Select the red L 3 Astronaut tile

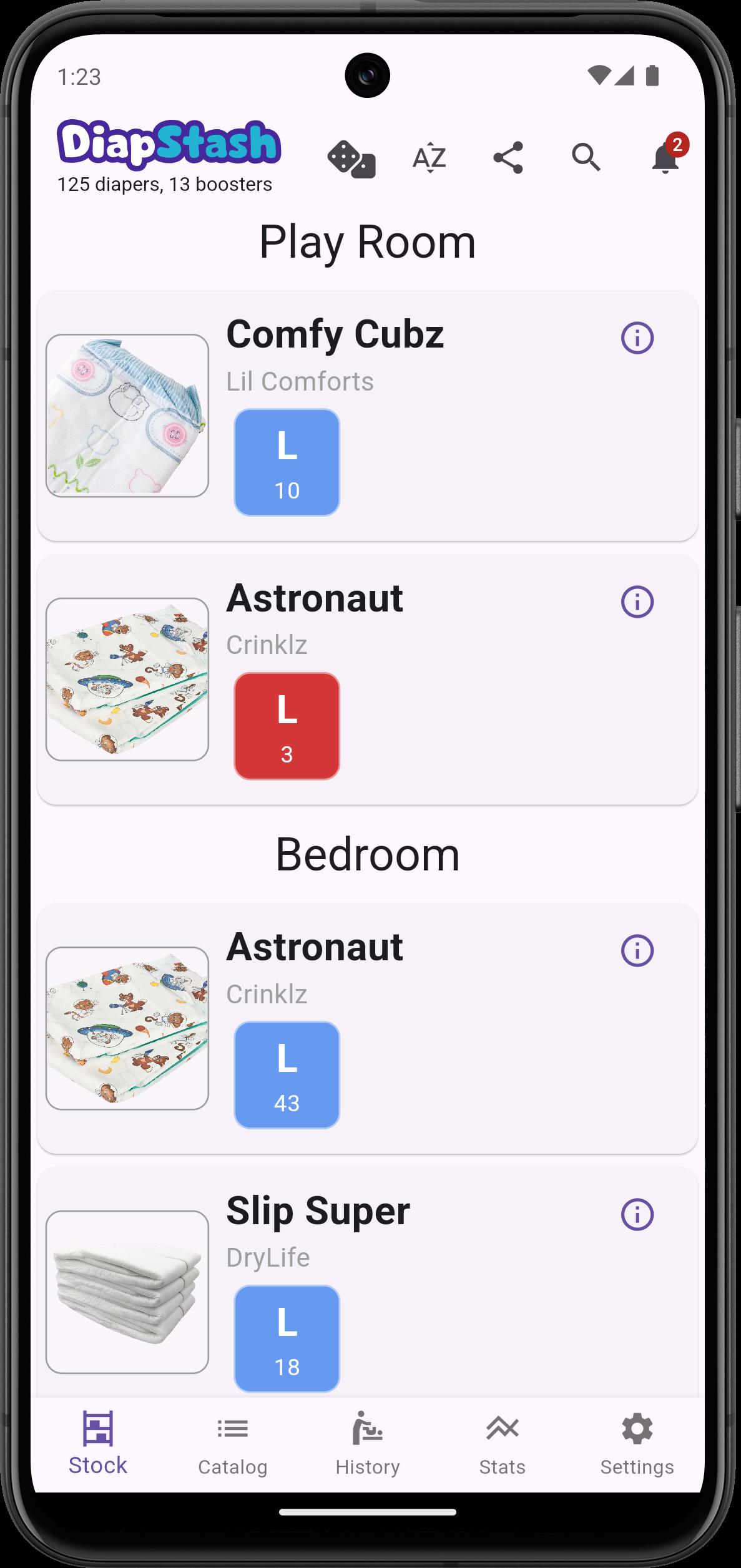point(287,726)
